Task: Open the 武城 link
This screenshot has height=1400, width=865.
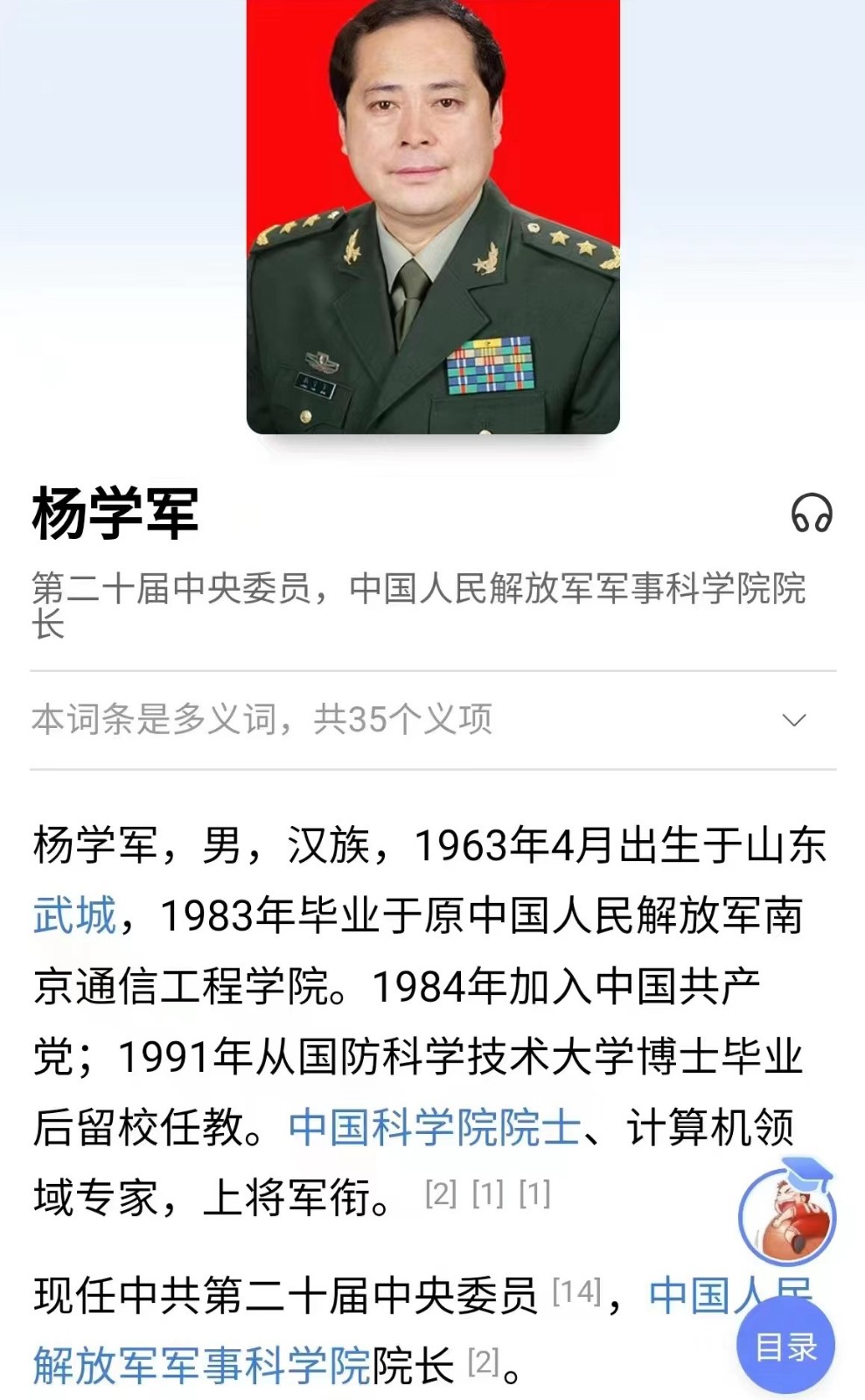Action: click(x=74, y=916)
